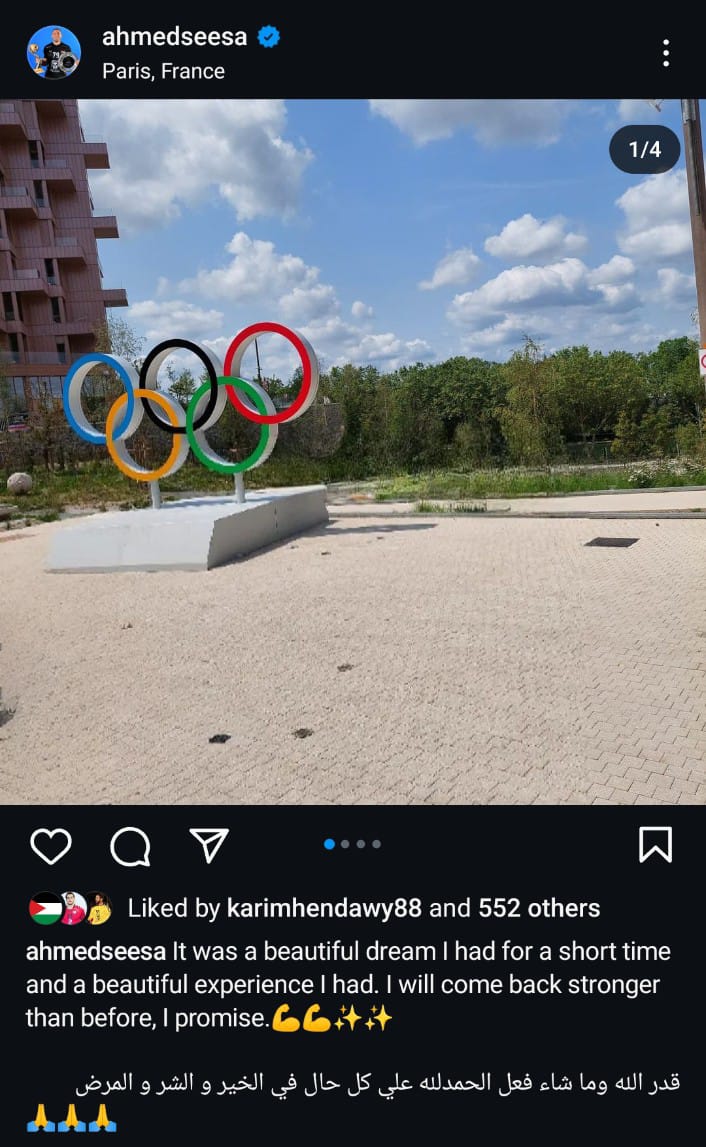Open the comments on this post
Screen dimensions: 706x1147
click(x=131, y=847)
